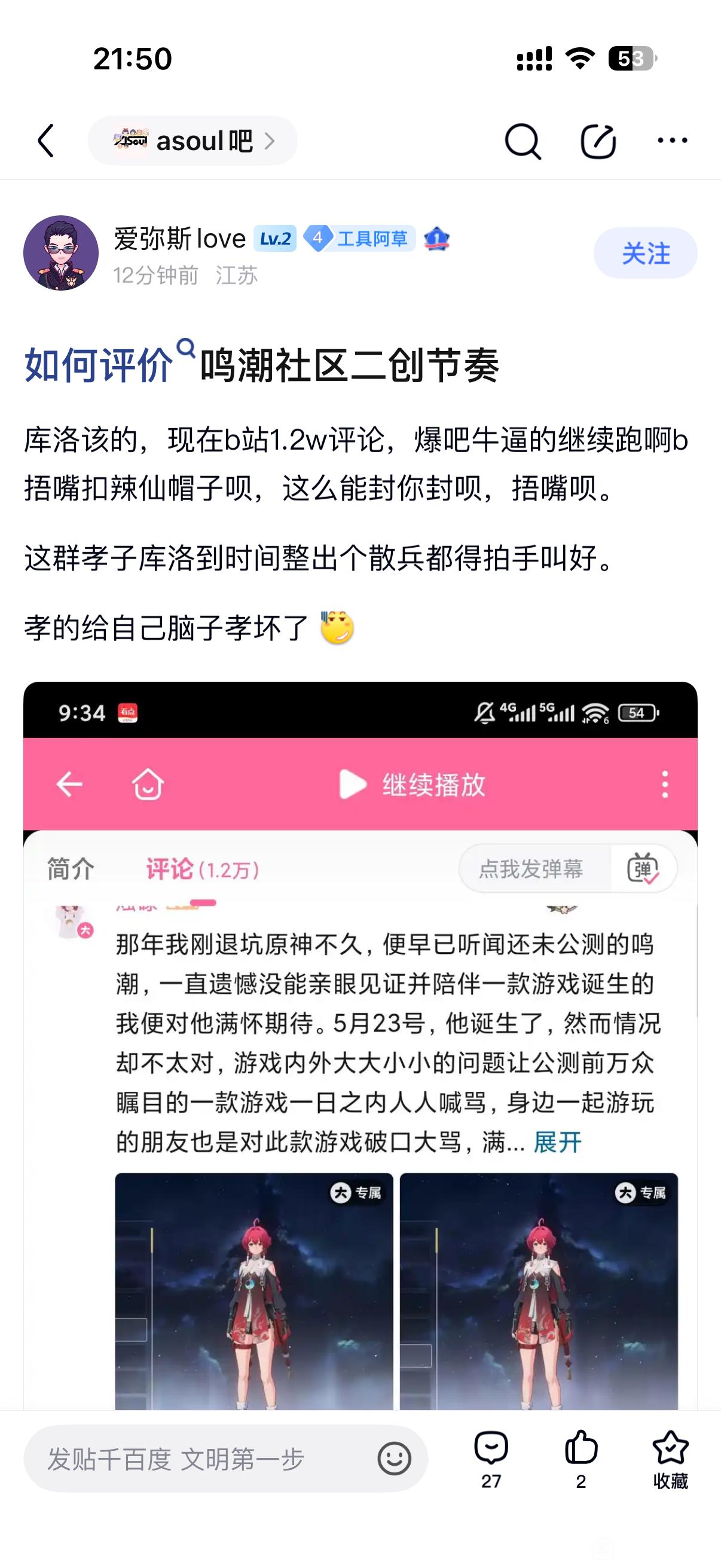This screenshot has height=1568, width=721.
Task: Tap the compose post icon
Action: (x=598, y=141)
